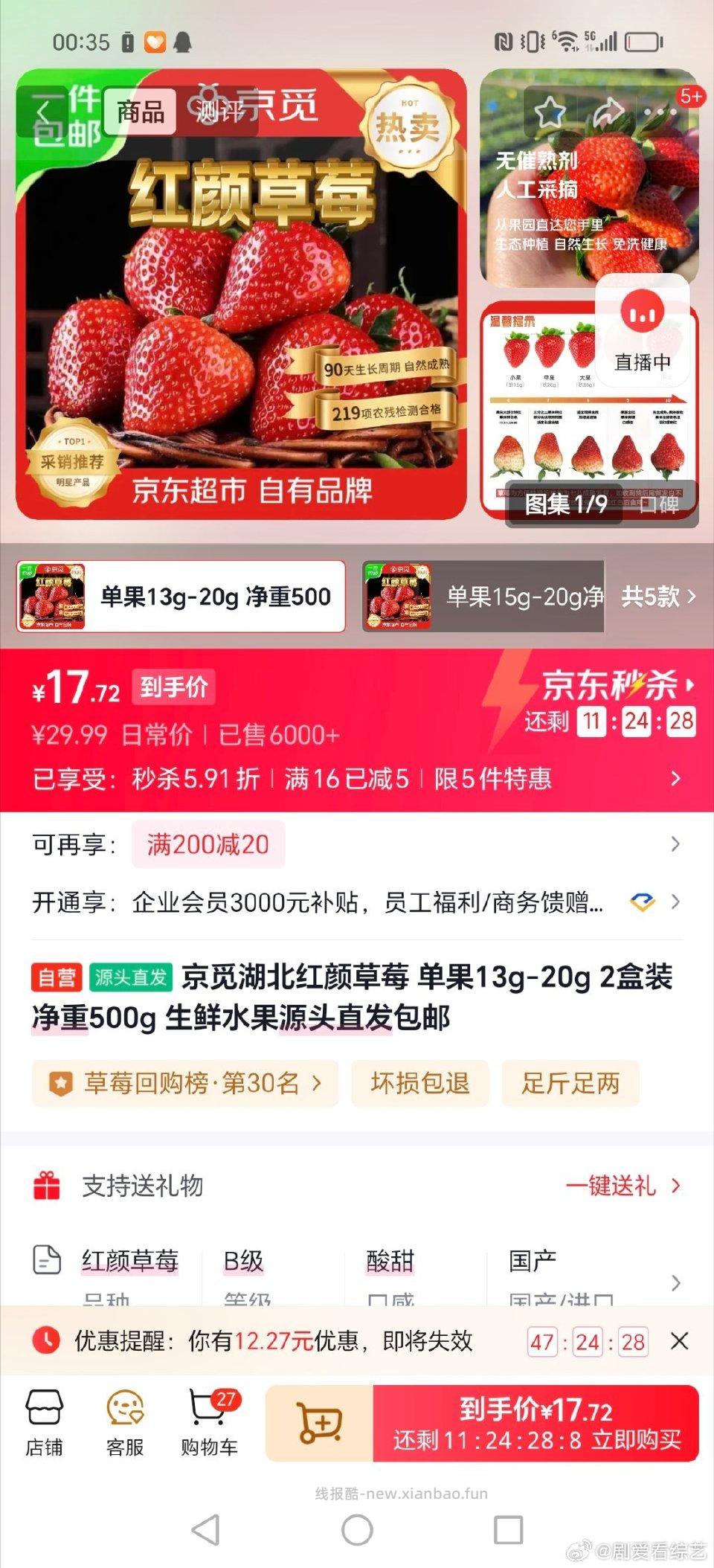
Task: Dismiss the 优惠提醒 coupon reminder
Action: pyautogui.click(x=680, y=1342)
